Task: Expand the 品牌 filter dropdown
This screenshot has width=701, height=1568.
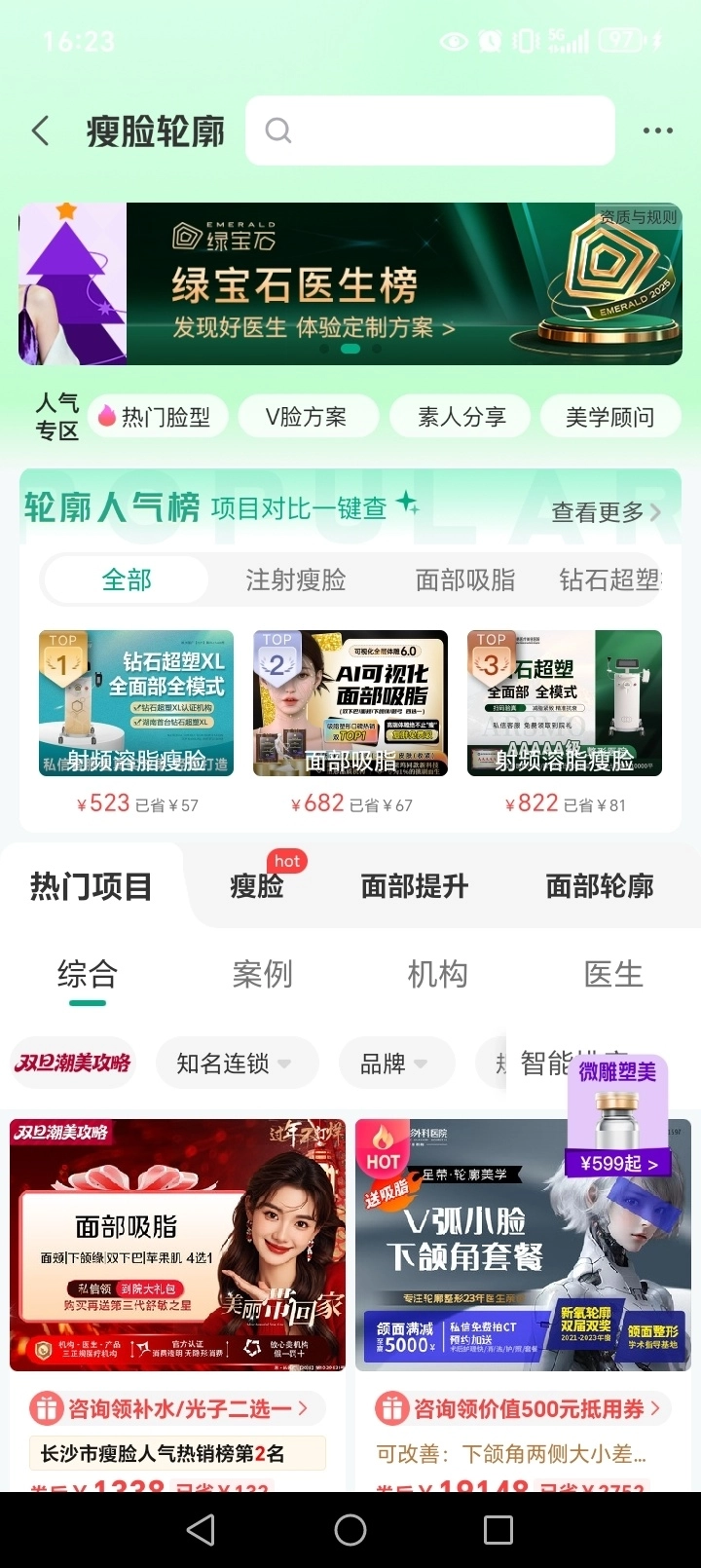Action: click(393, 1064)
